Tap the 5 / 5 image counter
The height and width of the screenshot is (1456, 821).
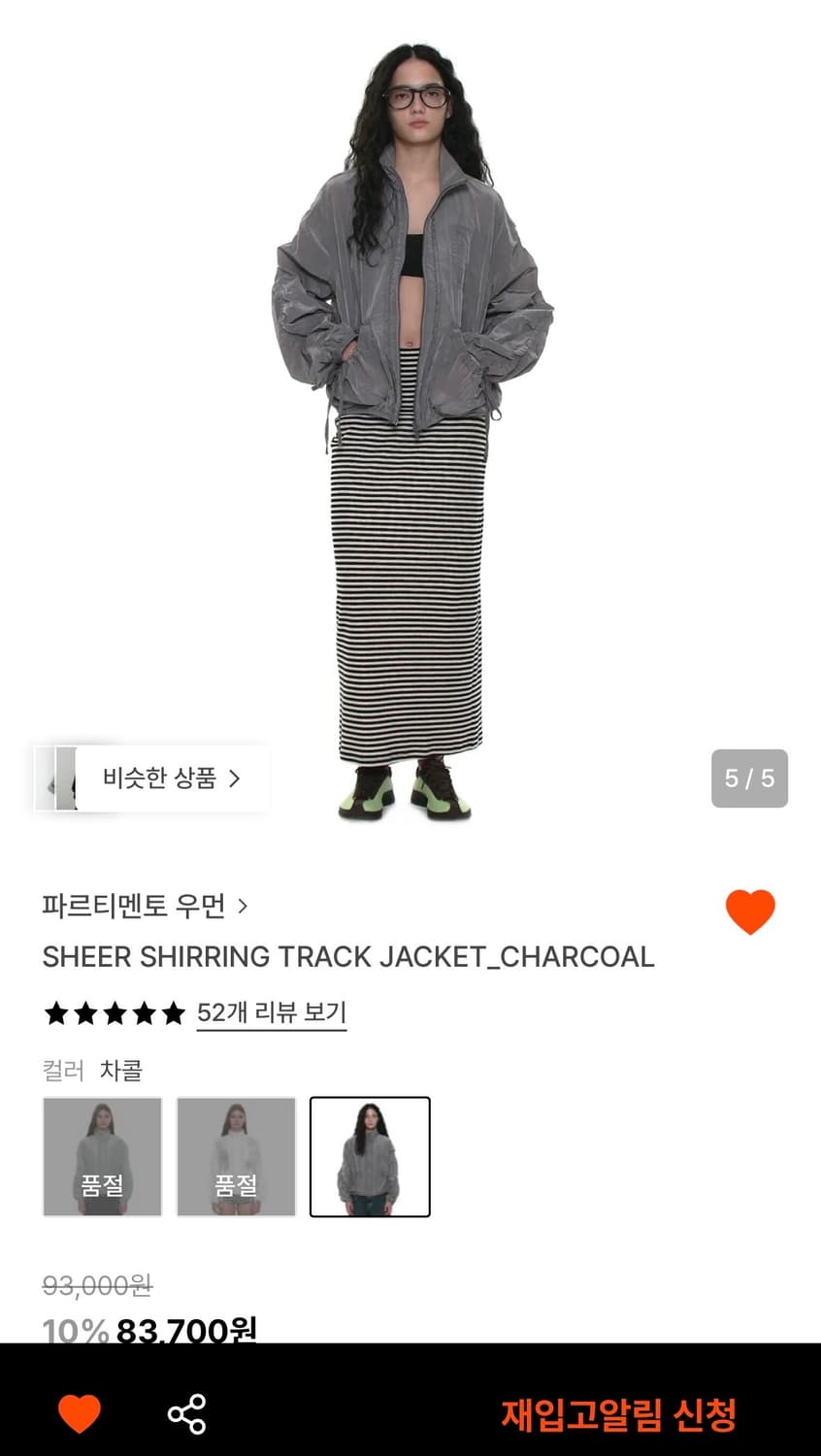click(748, 778)
